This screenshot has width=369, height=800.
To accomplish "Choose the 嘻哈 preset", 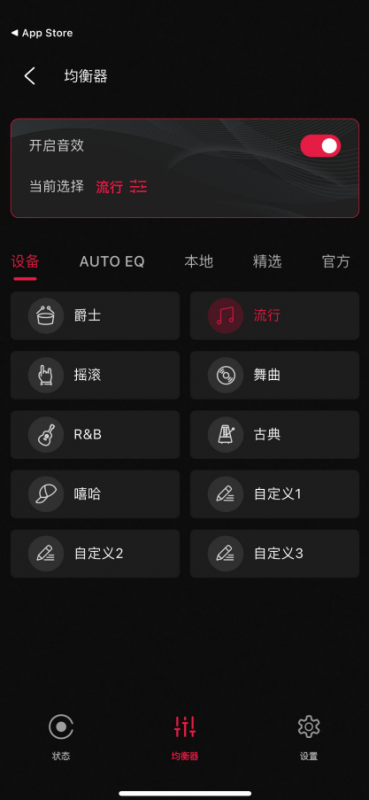I will [x=95, y=494].
